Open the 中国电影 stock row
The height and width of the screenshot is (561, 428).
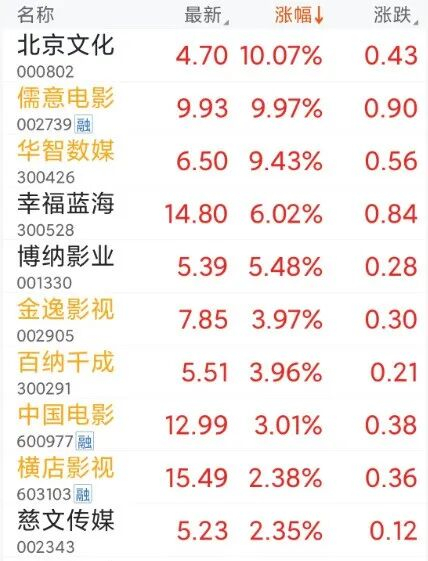pyautogui.click(x=214, y=425)
